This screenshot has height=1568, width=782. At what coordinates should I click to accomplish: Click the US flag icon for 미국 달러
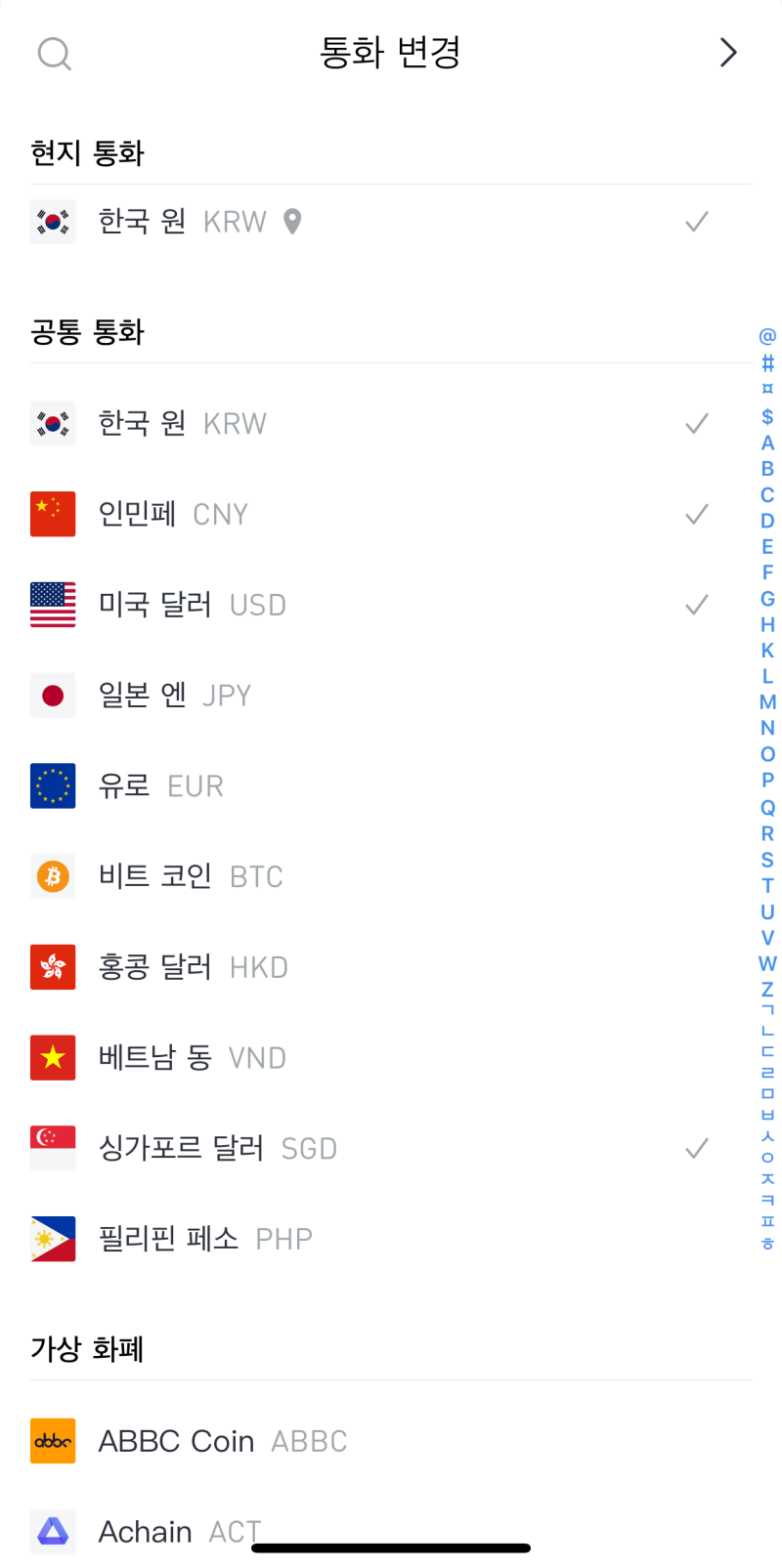tap(53, 604)
